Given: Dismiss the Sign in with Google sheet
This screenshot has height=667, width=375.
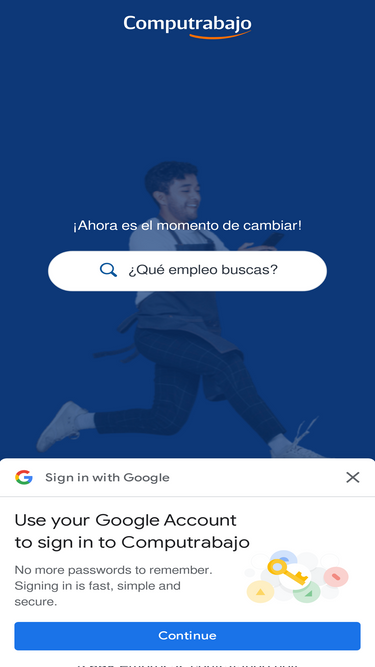Looking at the screenshot, I should point(352,478).
